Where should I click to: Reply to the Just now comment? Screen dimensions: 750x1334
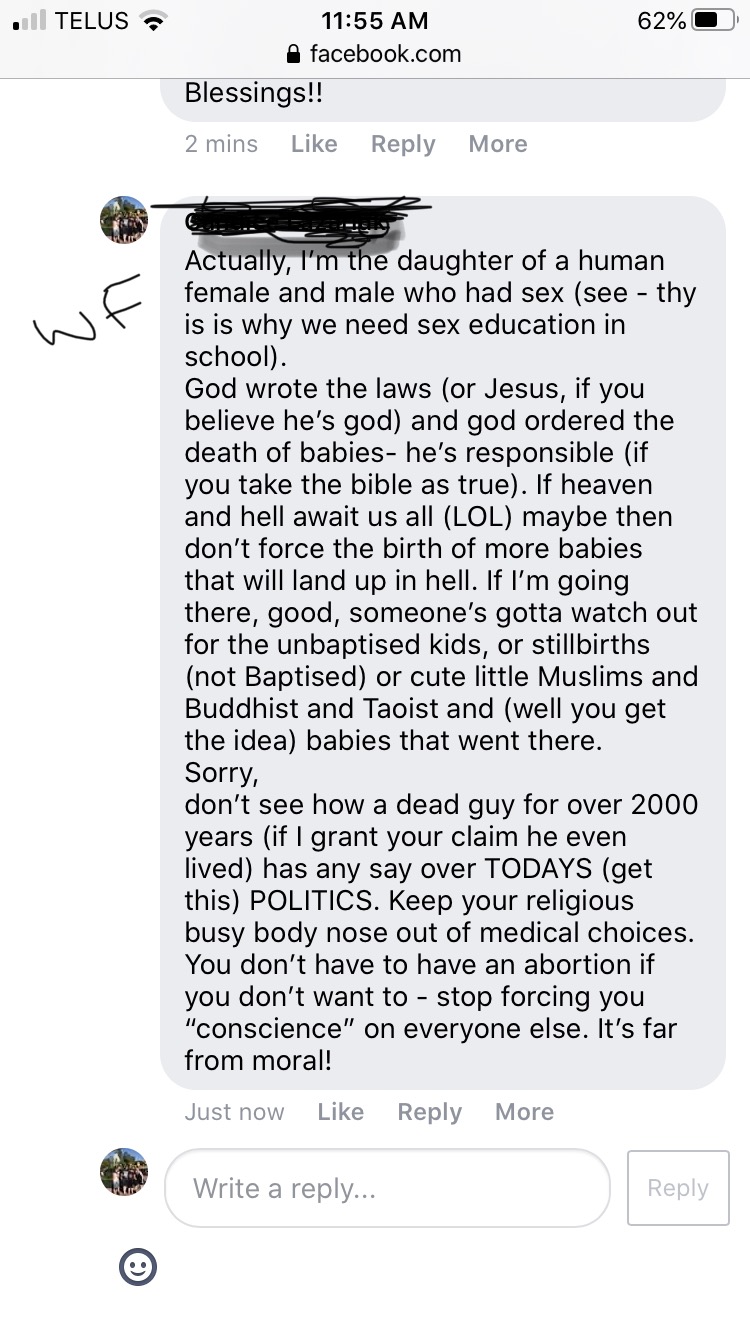pyautogui.click(x=429, y=1112)
